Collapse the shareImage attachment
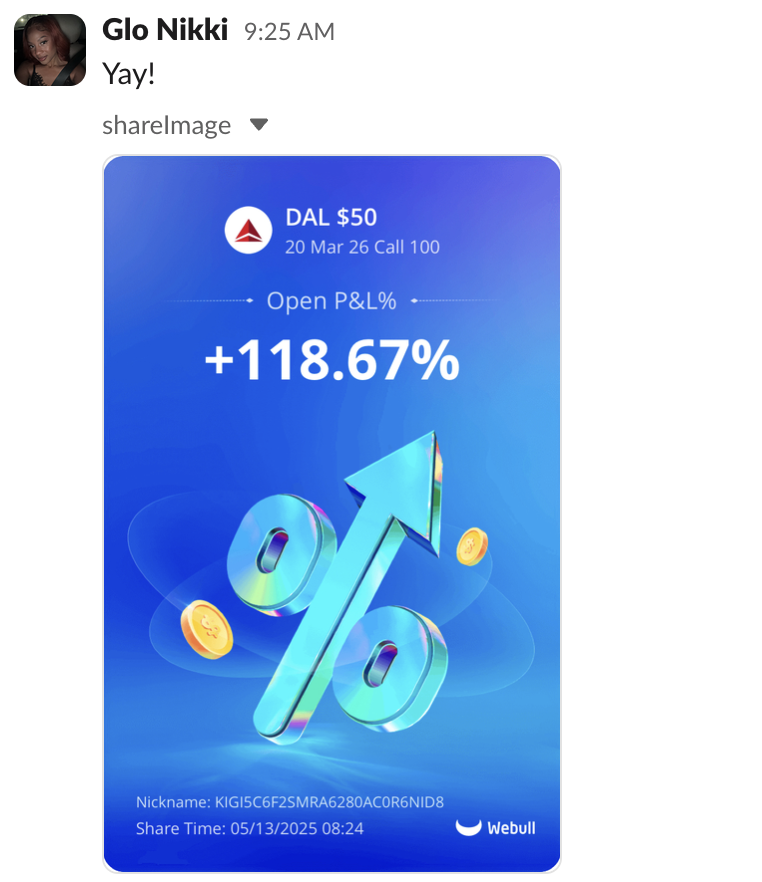The width and height of the screenshot is (762, 882). point(259,125)
